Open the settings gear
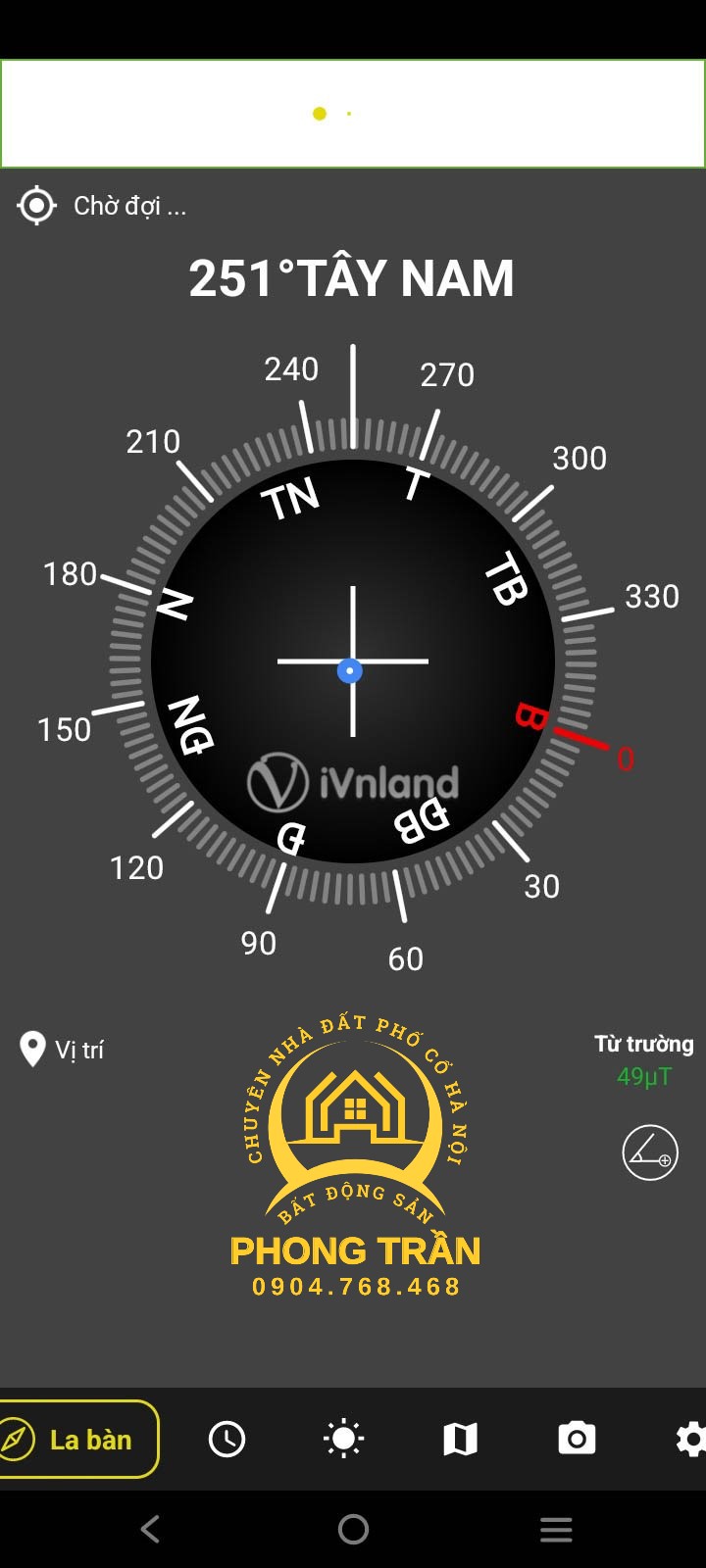Image resolution: width=706 pixels, height=1568 pixels. tap(689, 1439)
